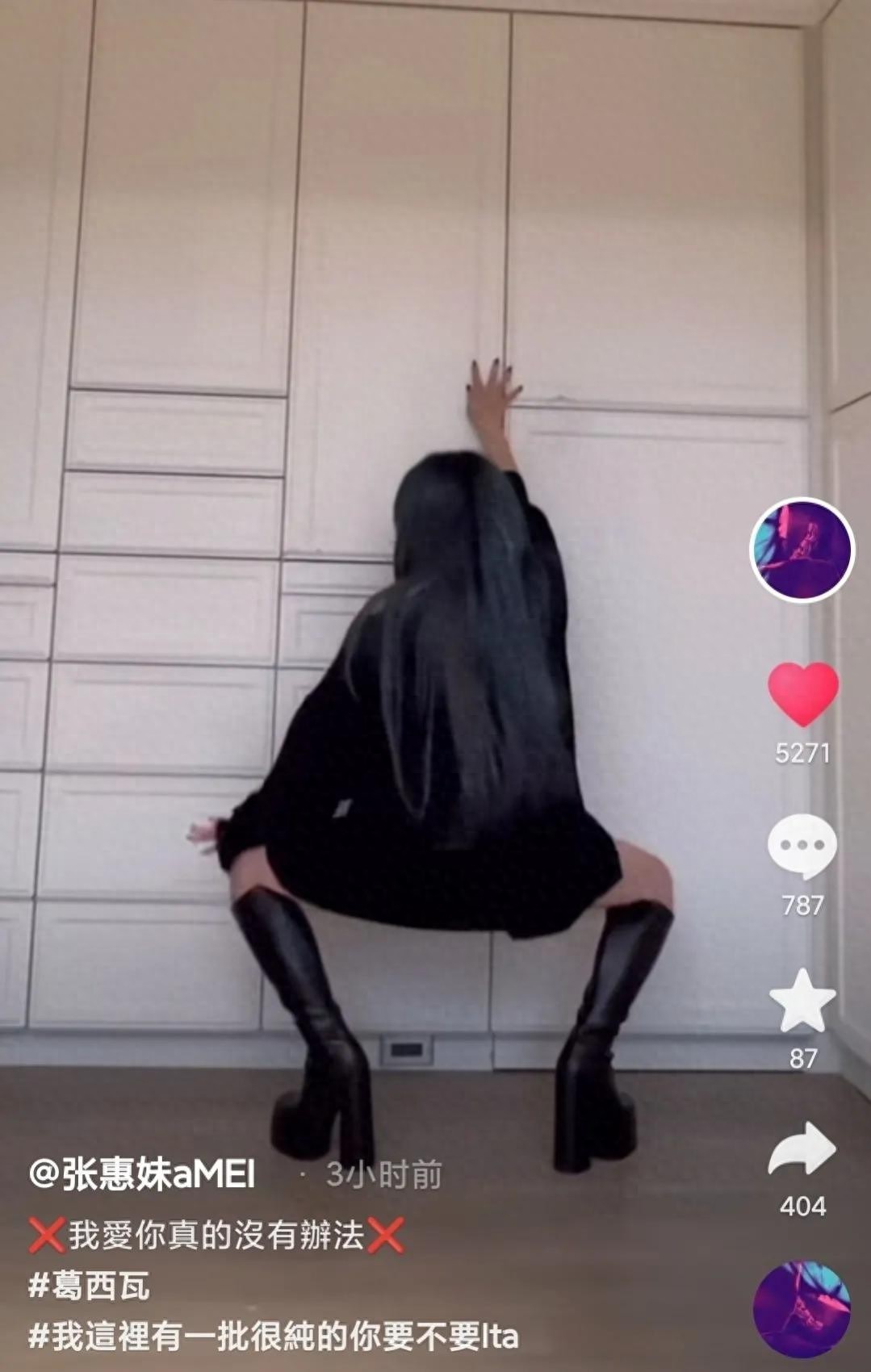Screen dimensions: 871x1372
Task: Share this video using the arrow icon
Action: click(x=802, y=1150)
